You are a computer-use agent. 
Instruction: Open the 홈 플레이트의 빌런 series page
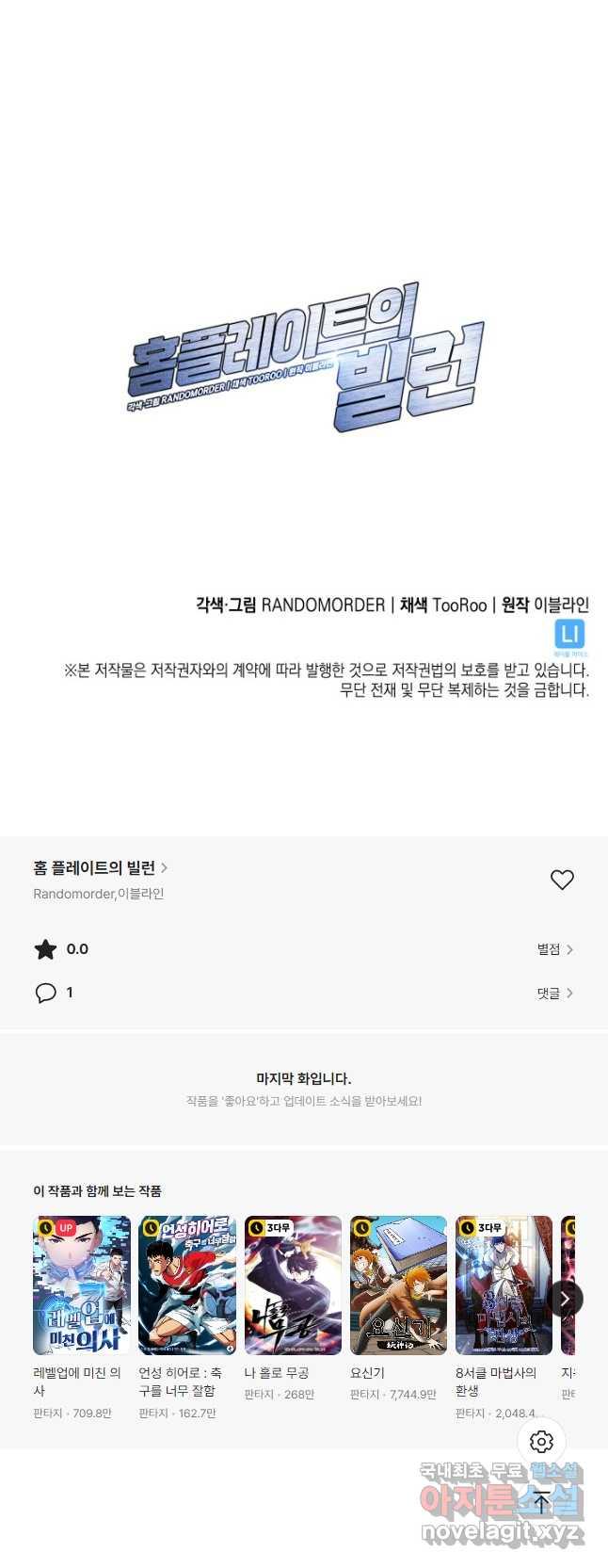(100, 867)
